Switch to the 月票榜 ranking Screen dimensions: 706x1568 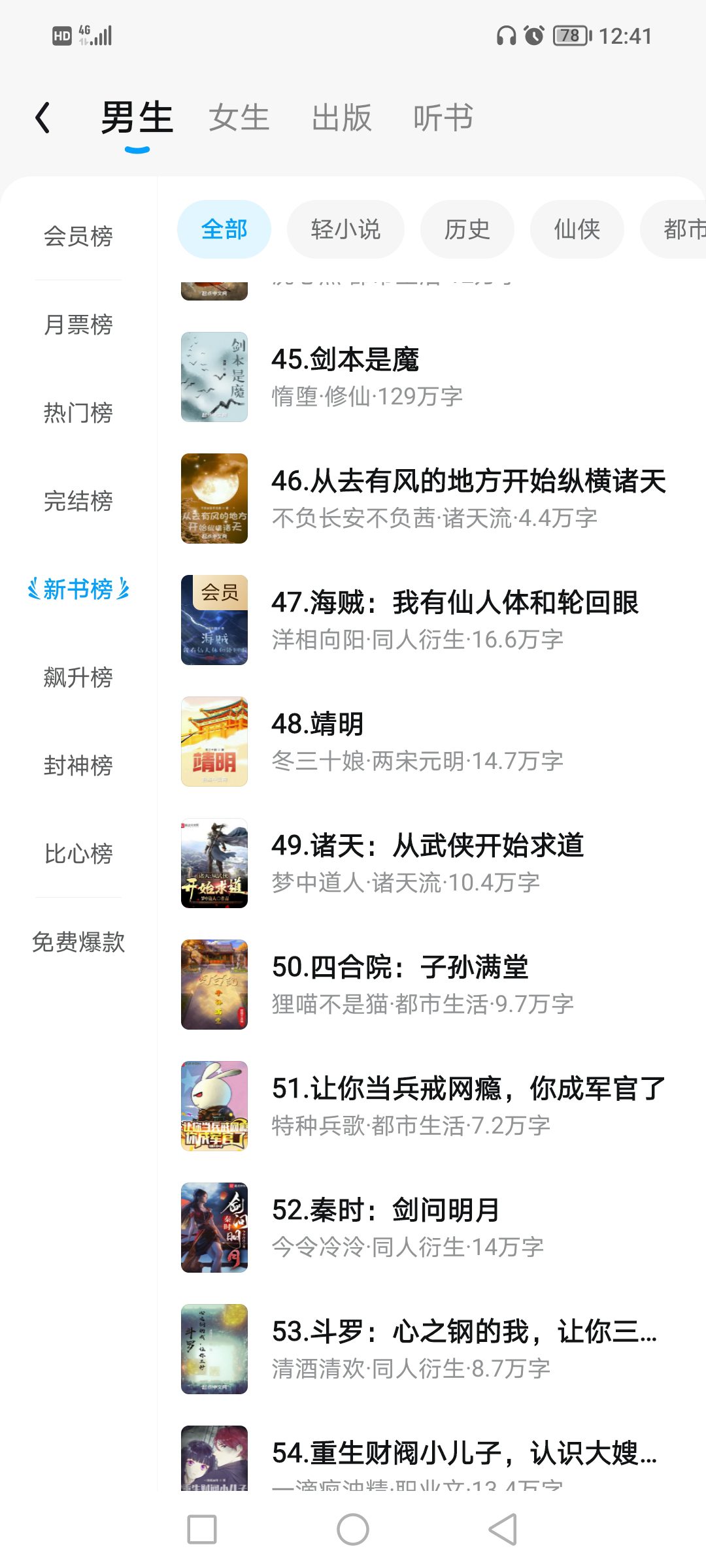[78, 324]
